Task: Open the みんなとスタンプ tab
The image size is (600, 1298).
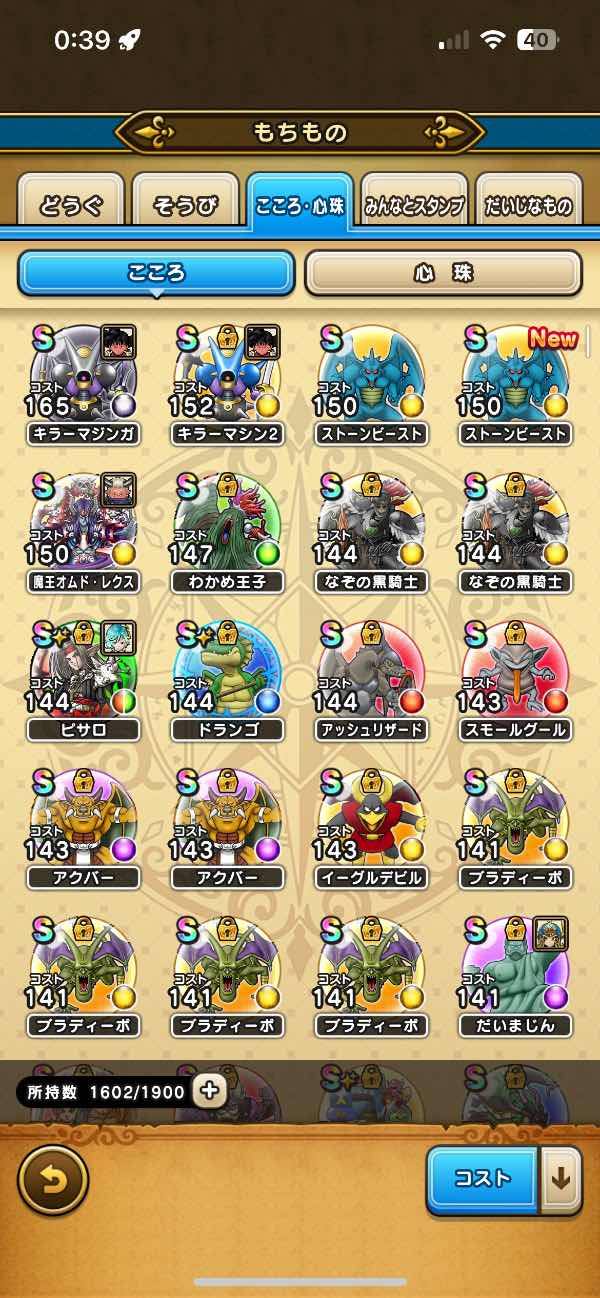Action: (414, 206)
